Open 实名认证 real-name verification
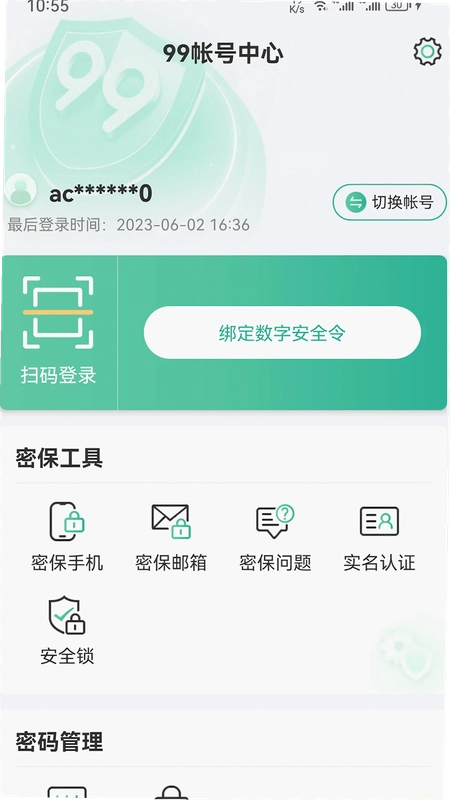The height and width of the screenshot is (800, 450). [379, 536]
